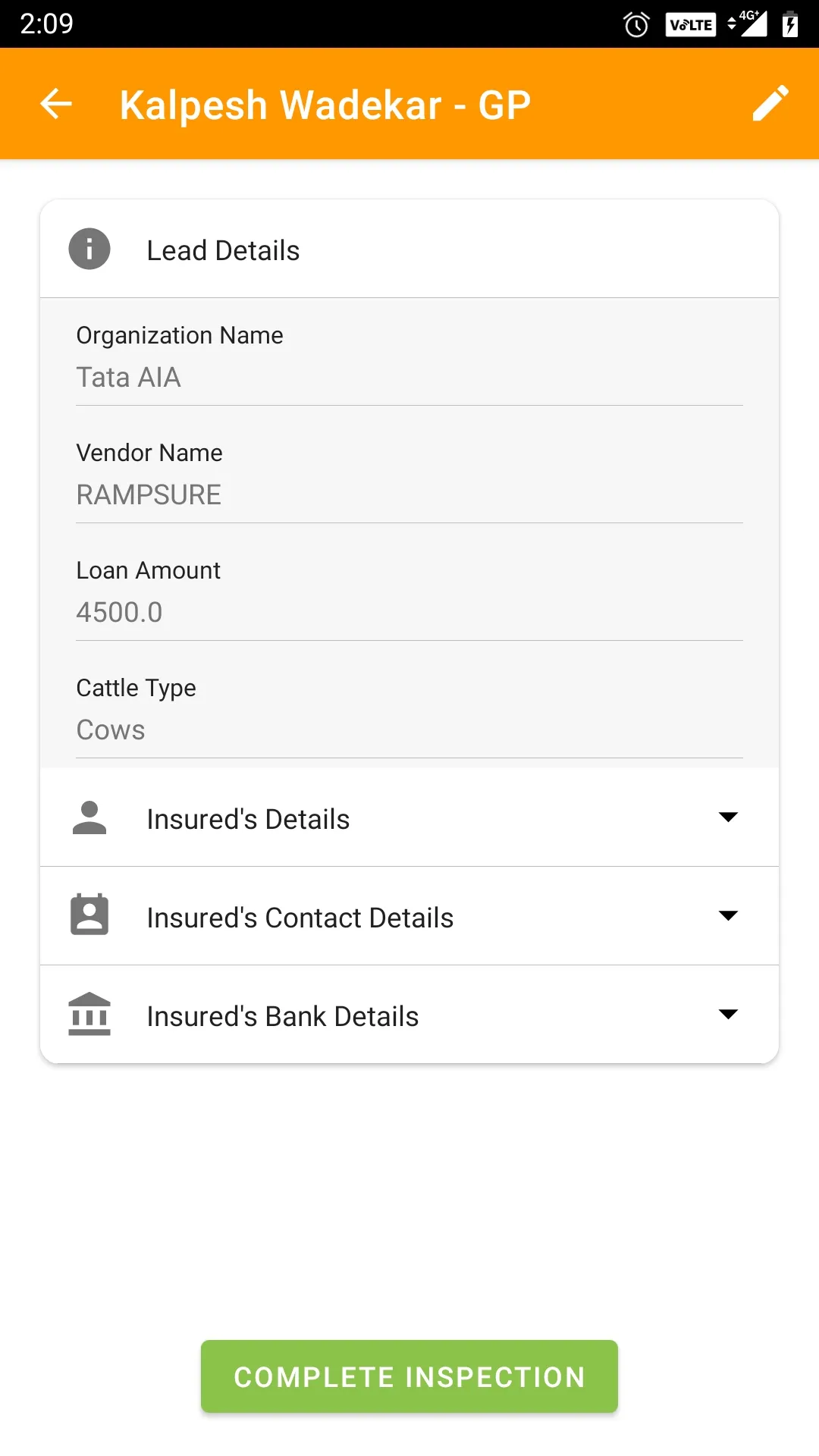Tap the Kalpesh Wadekar - GP title
Screen dimensions: 819x1456
(325, 104)
